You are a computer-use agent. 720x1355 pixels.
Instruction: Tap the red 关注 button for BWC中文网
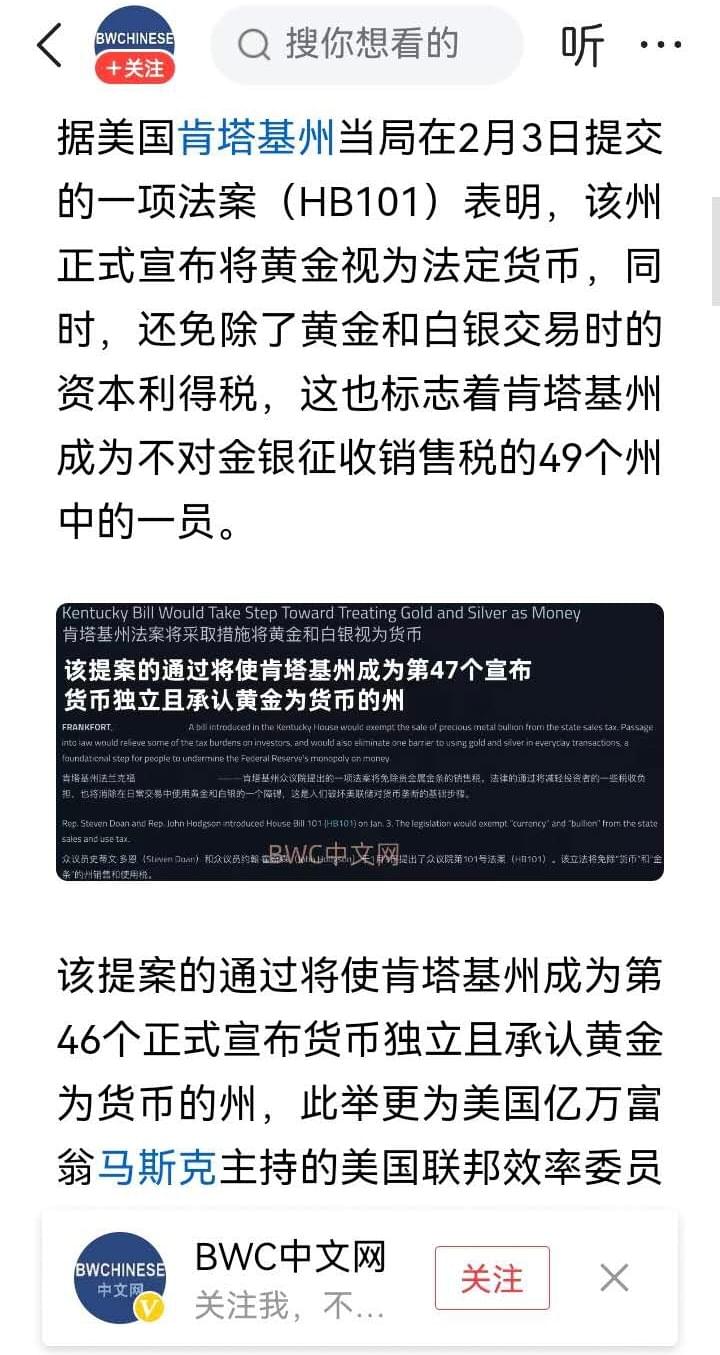(x=492, y=1278)
